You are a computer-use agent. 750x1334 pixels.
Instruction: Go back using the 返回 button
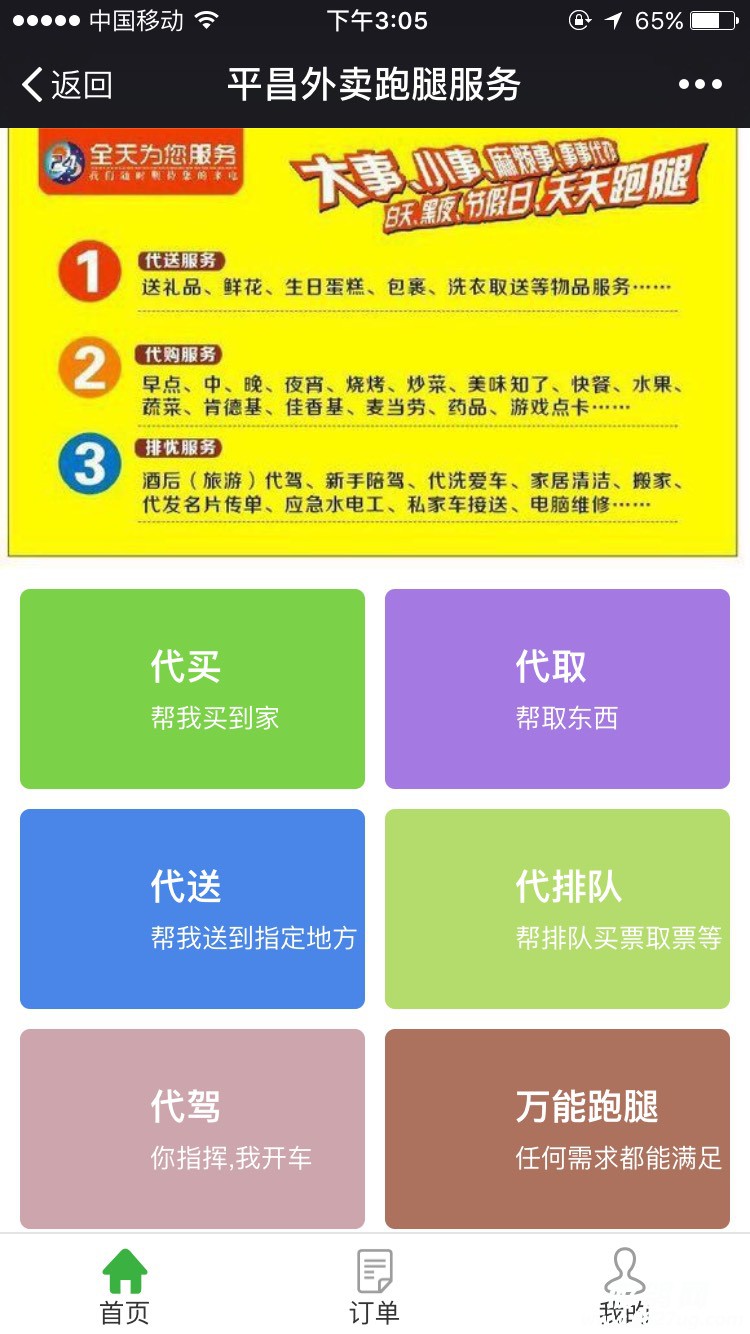67,85
